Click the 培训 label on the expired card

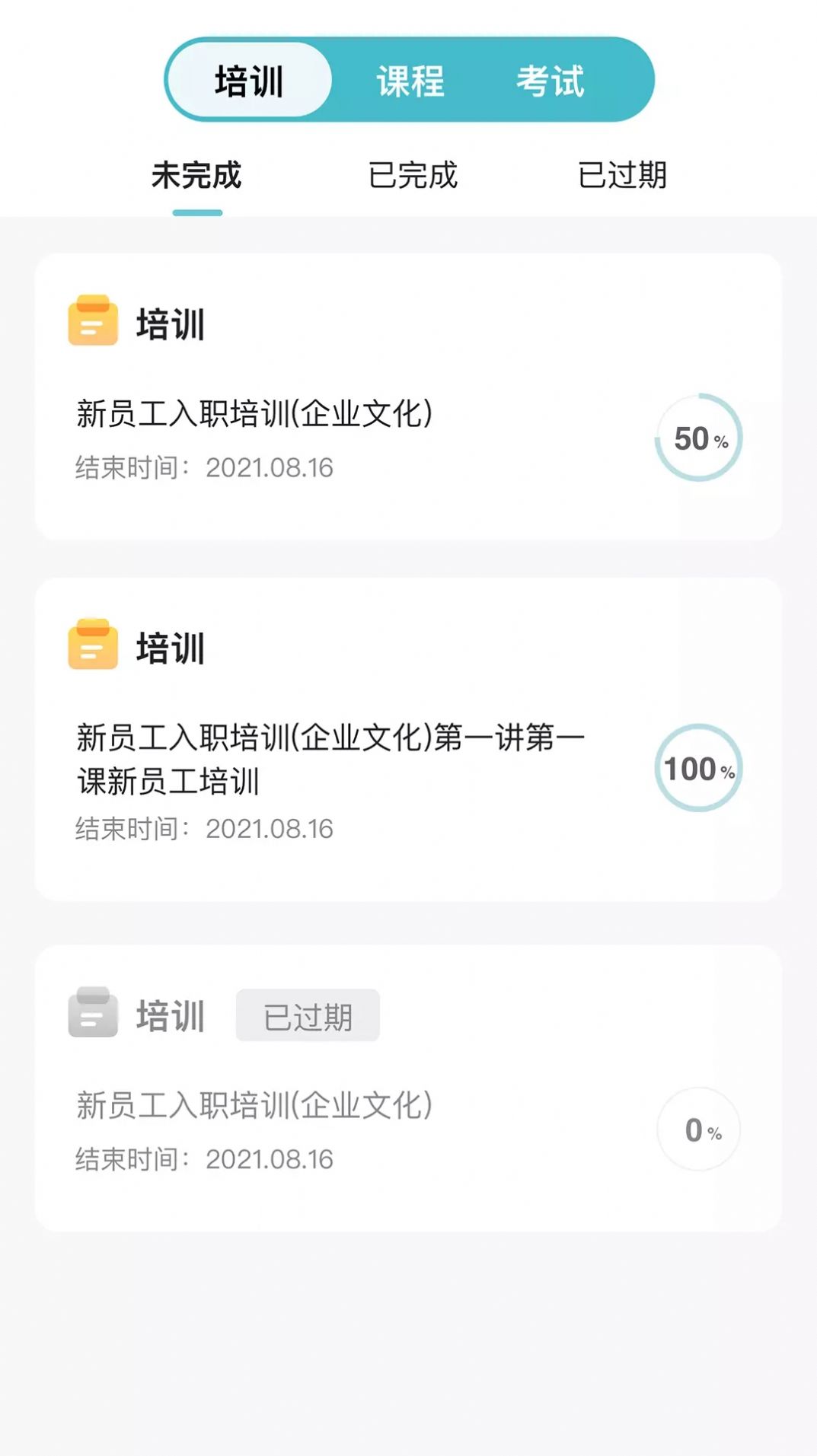pyautogui.click(x=169, y=1014)
